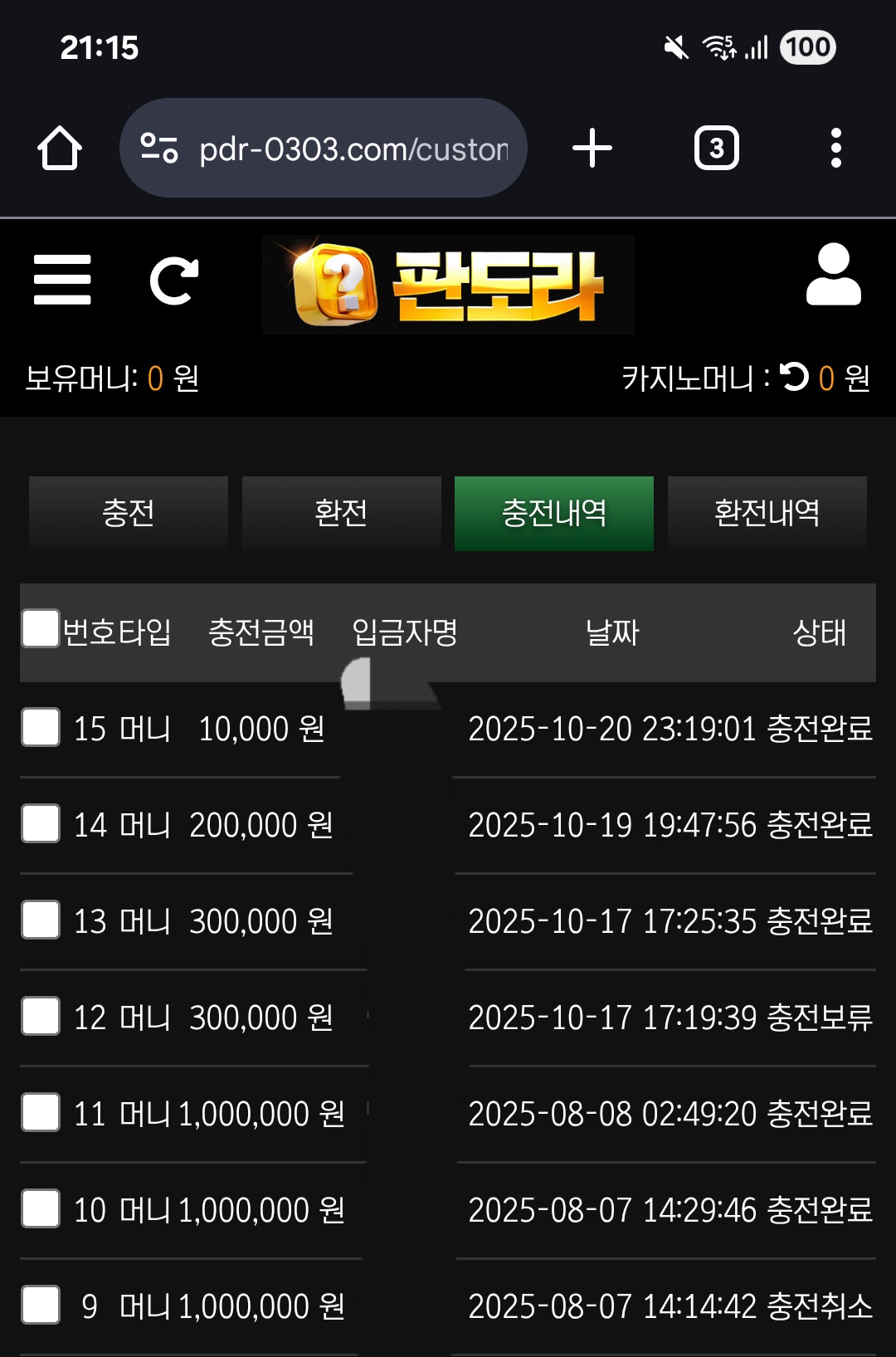The width and height of the screenshot is (896, 1357).
Task: Switch to the 충전 tab
Action: 129,513
